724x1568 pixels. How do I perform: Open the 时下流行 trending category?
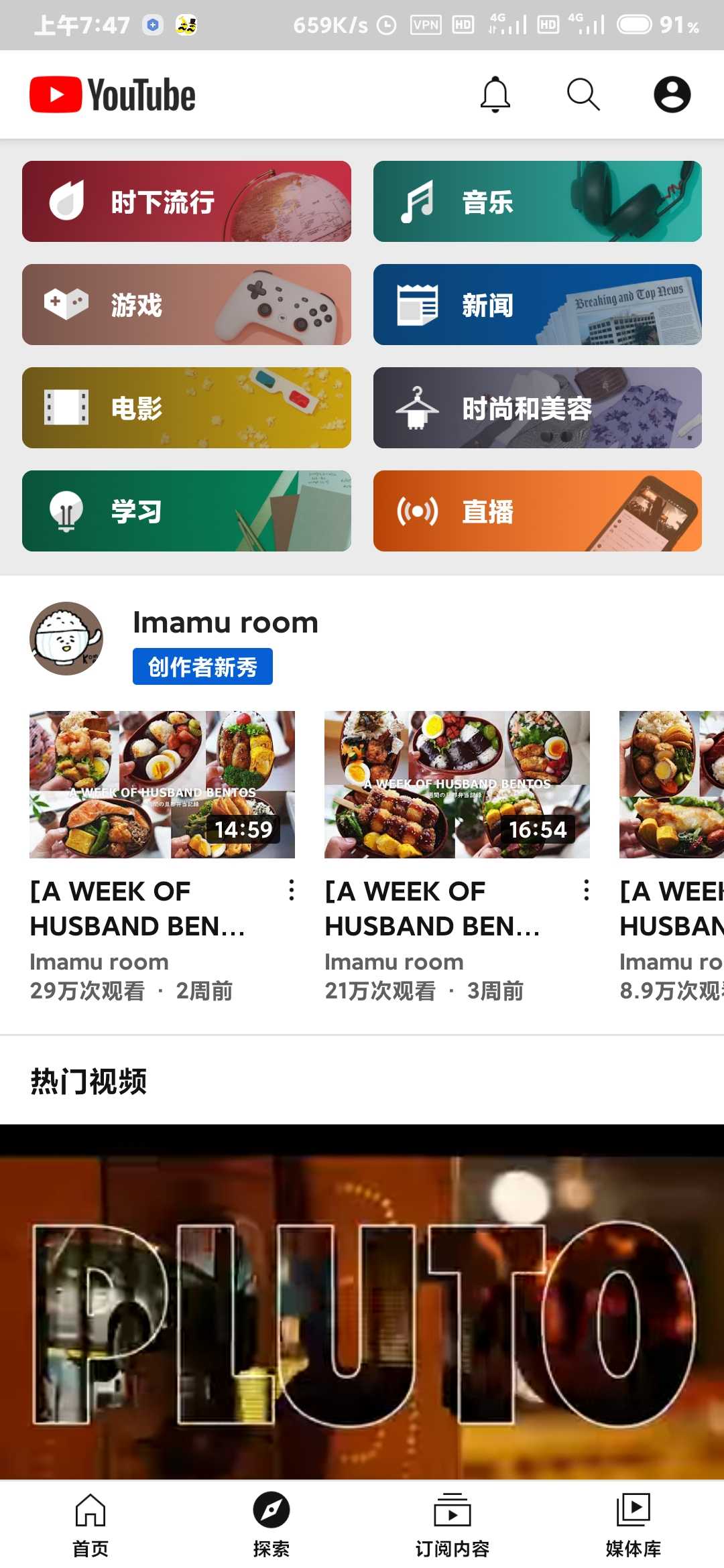tap(186, 201)
